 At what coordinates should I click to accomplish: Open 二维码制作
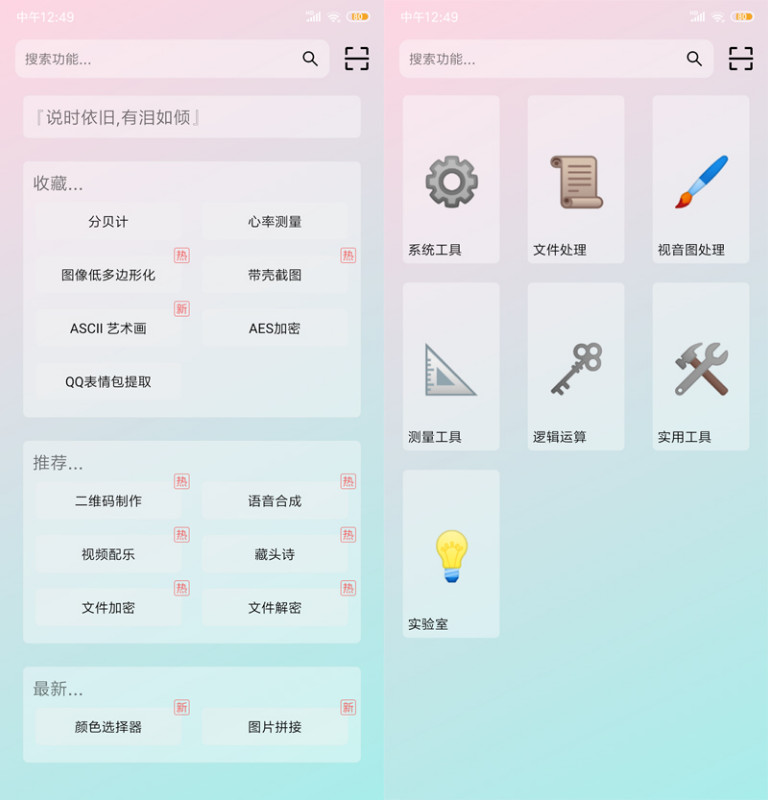pyautogui.click(x=108, y=501)
